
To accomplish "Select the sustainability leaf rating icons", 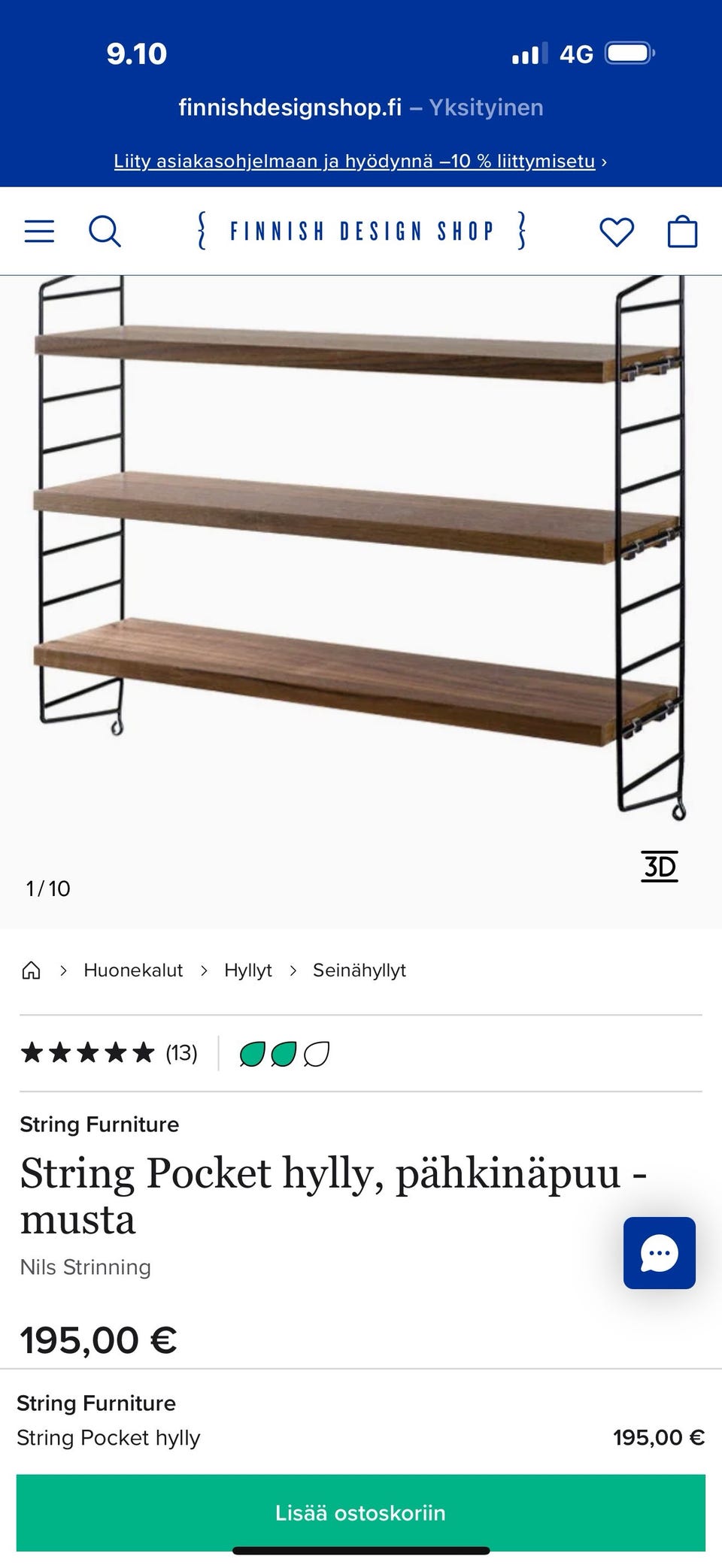I will tap(283, 1053).
